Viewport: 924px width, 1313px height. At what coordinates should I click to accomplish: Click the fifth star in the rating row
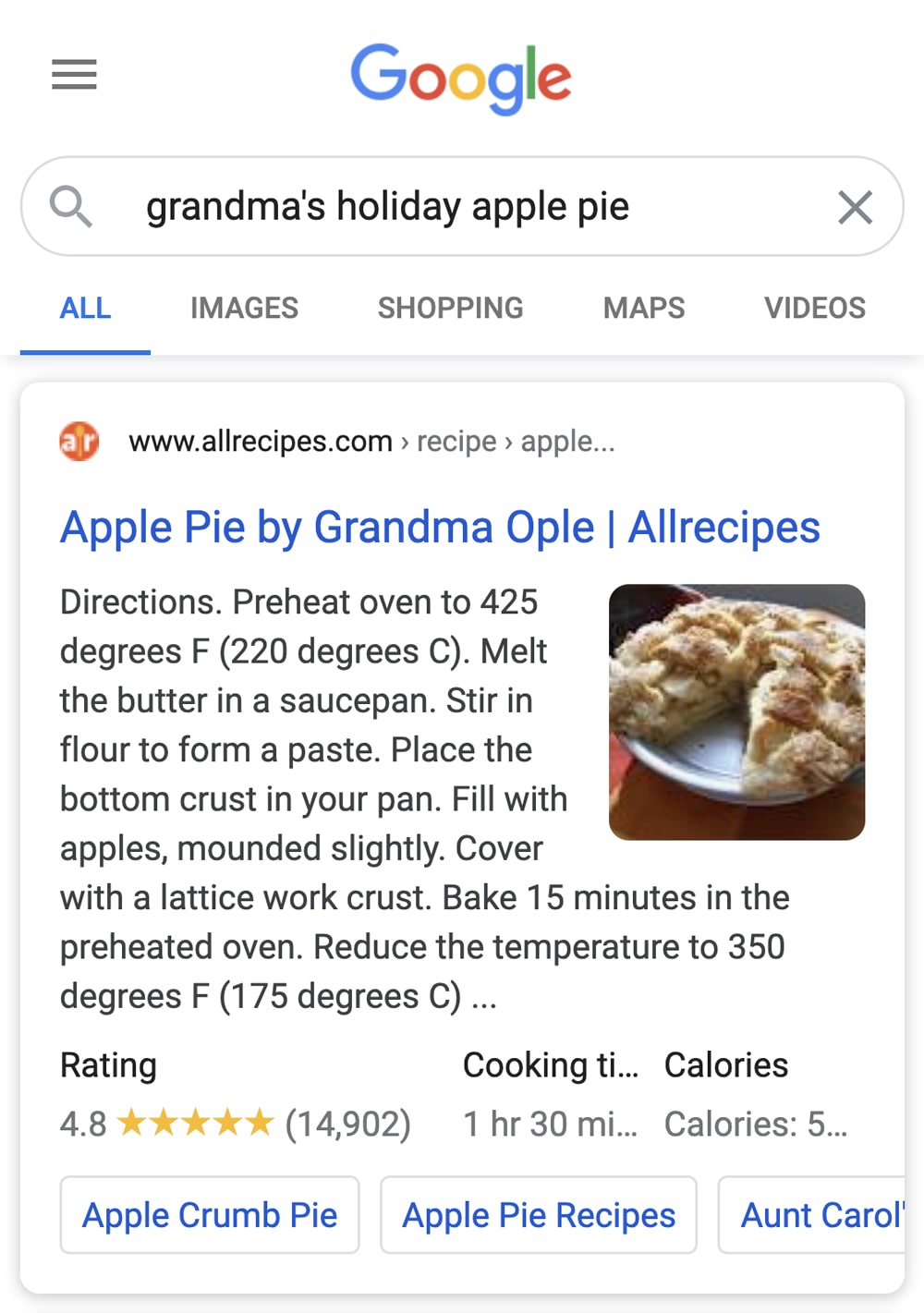[260, 1122]
